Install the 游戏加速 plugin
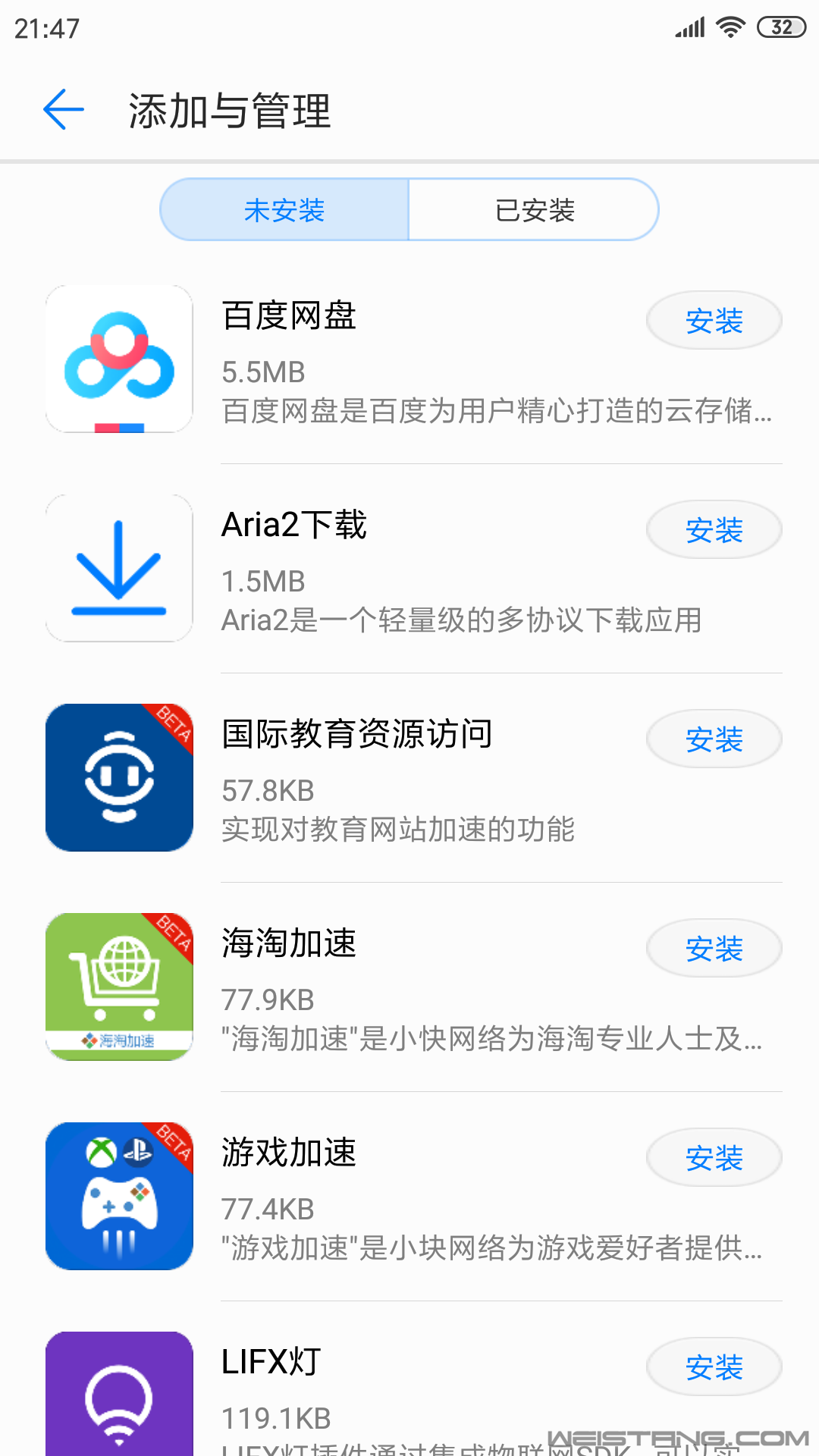The height and width of the screenshot is (1456, 819). [714, 1158]
